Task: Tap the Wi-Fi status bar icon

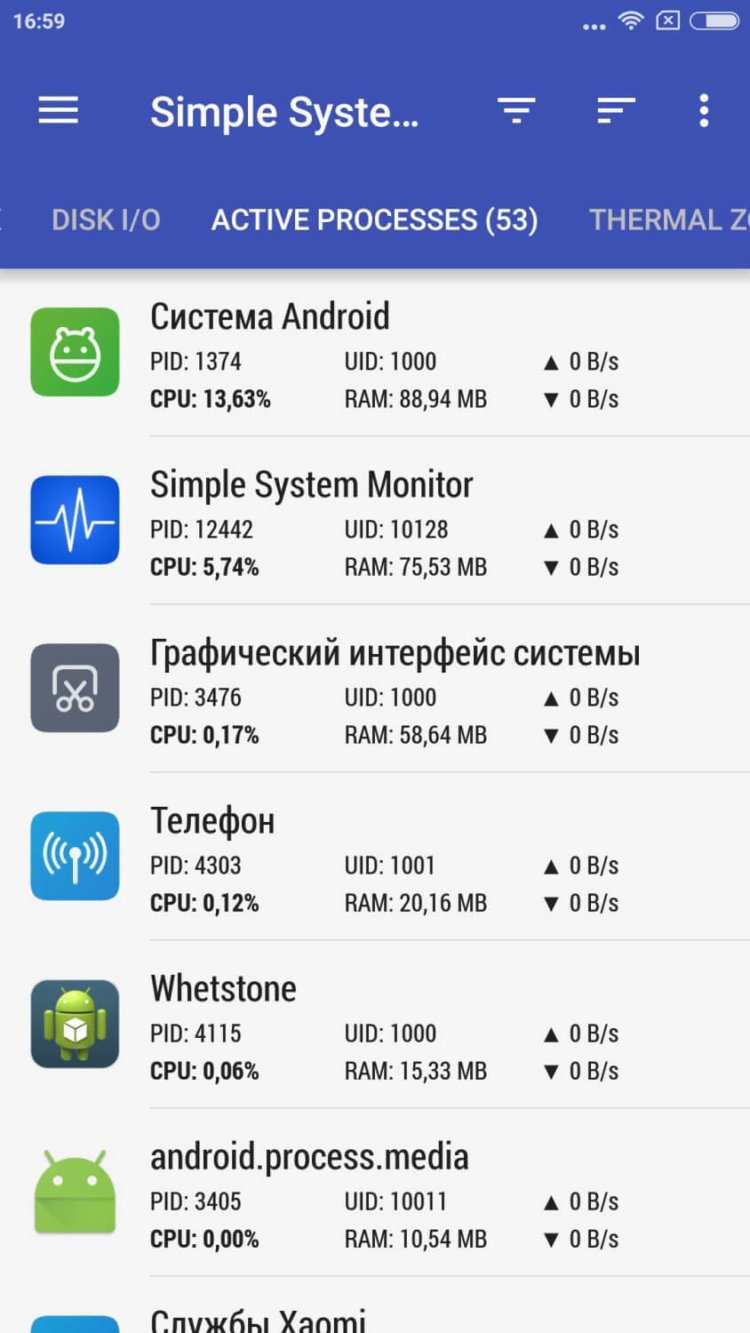Action: 630,20
